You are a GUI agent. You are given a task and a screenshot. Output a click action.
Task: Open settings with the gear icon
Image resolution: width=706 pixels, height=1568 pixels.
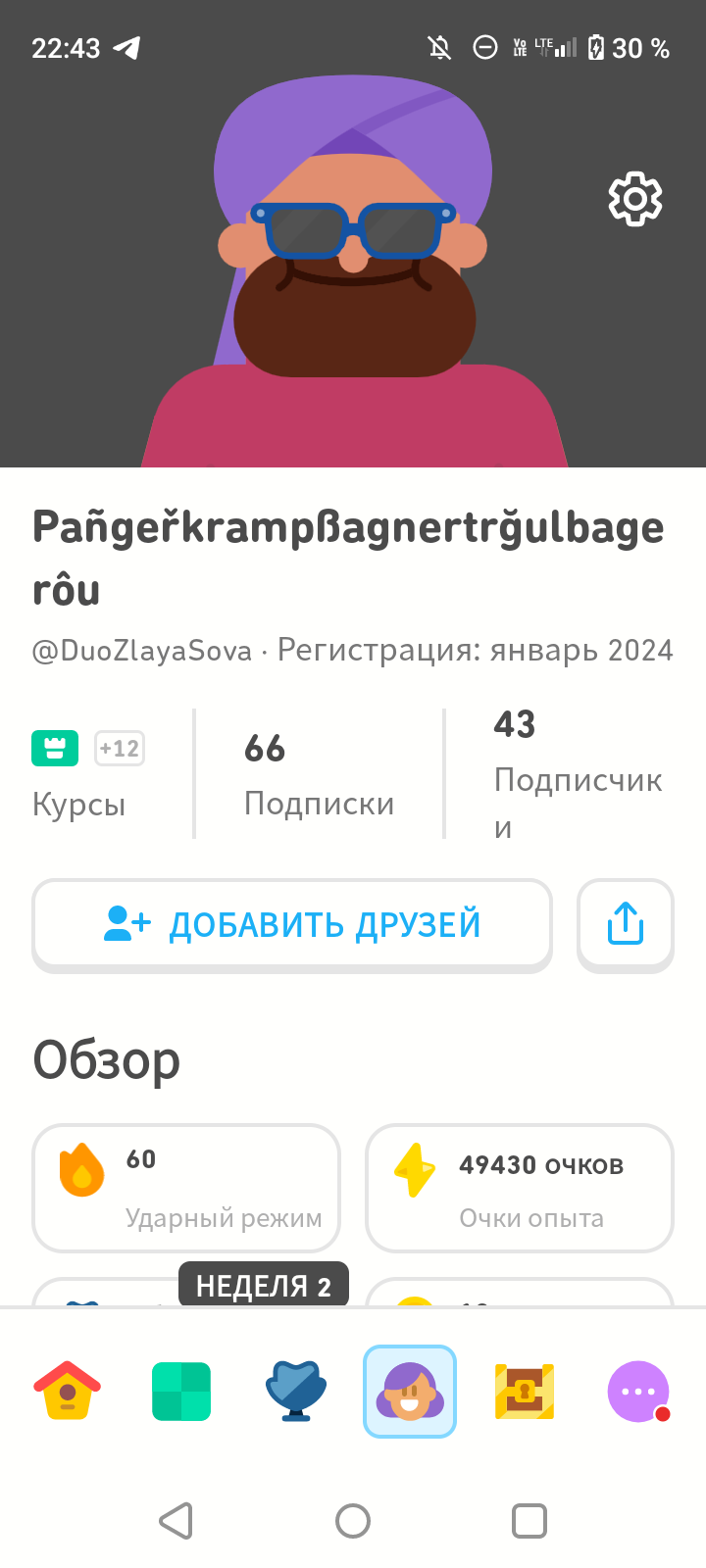[635, 199]
